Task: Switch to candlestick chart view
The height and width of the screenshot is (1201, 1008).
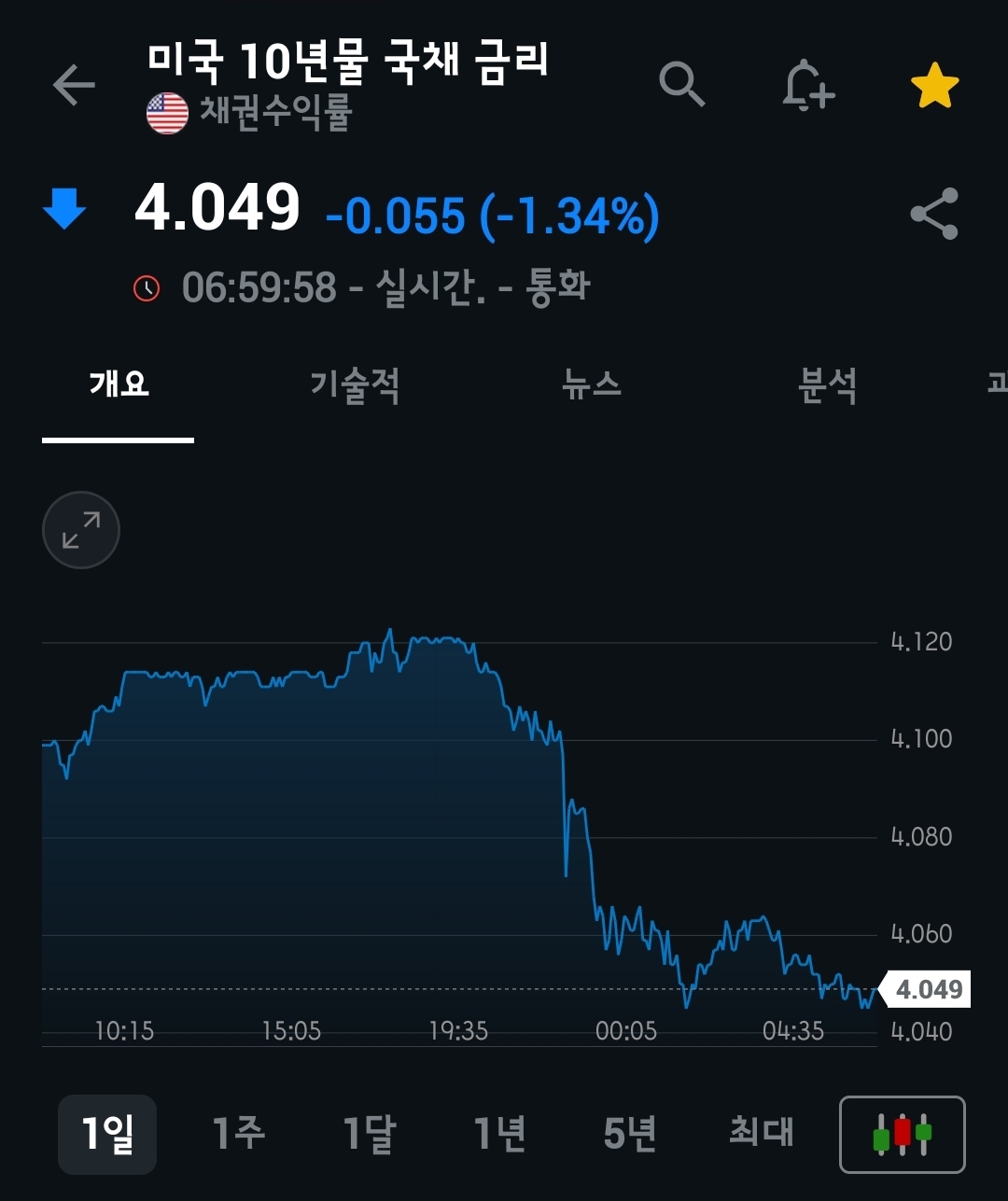Action: click(903, 1134)
